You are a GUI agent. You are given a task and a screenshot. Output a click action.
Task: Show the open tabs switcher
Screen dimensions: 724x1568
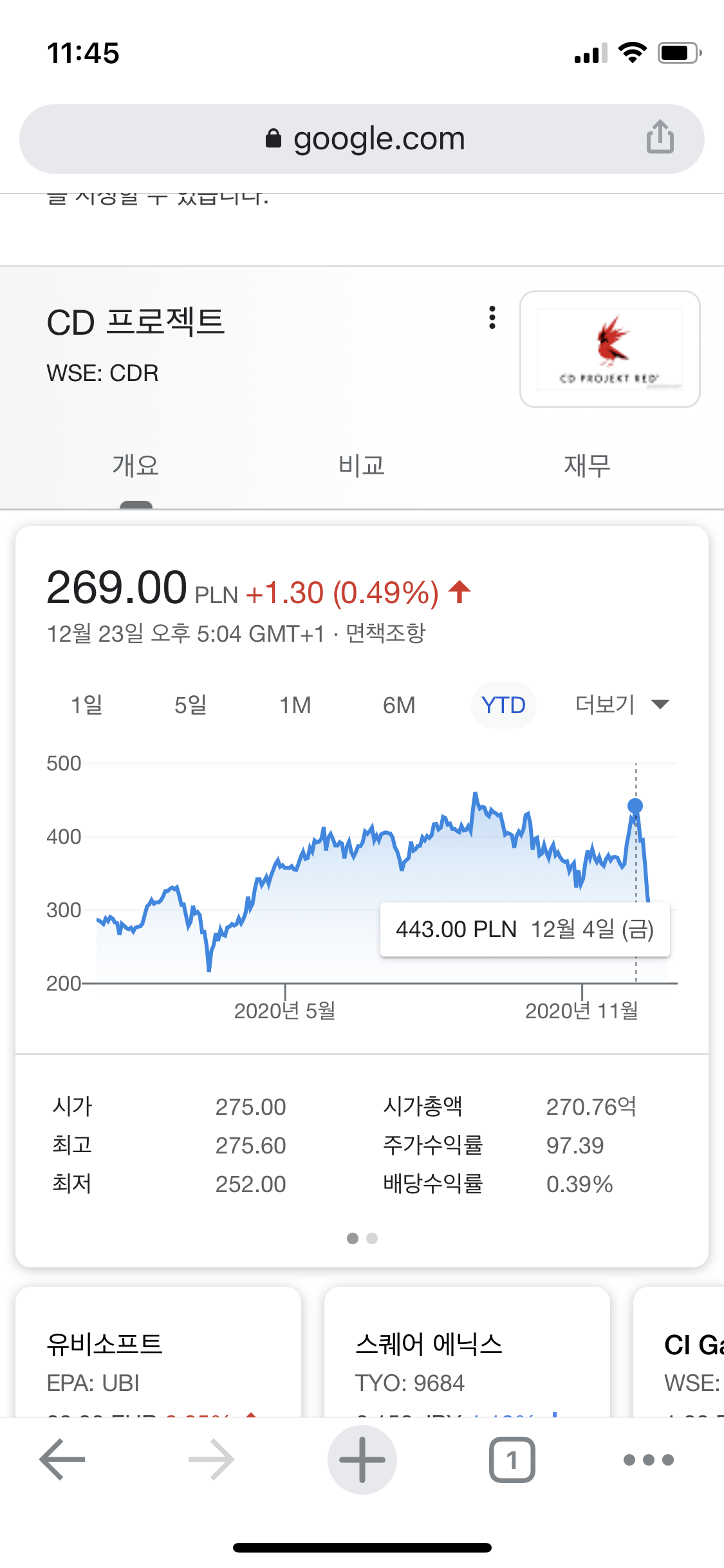[512, 1459]
